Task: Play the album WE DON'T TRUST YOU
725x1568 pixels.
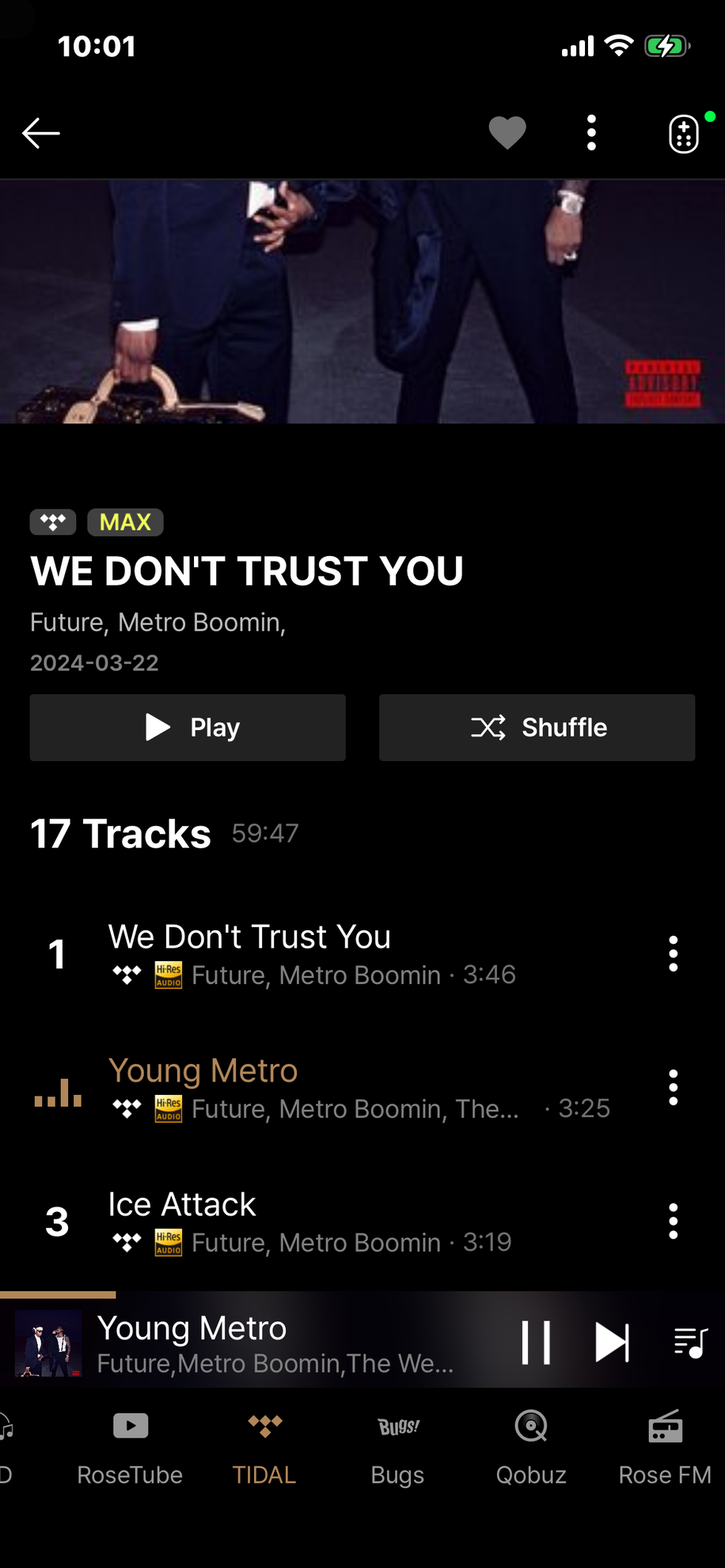Action: point(188,728)
